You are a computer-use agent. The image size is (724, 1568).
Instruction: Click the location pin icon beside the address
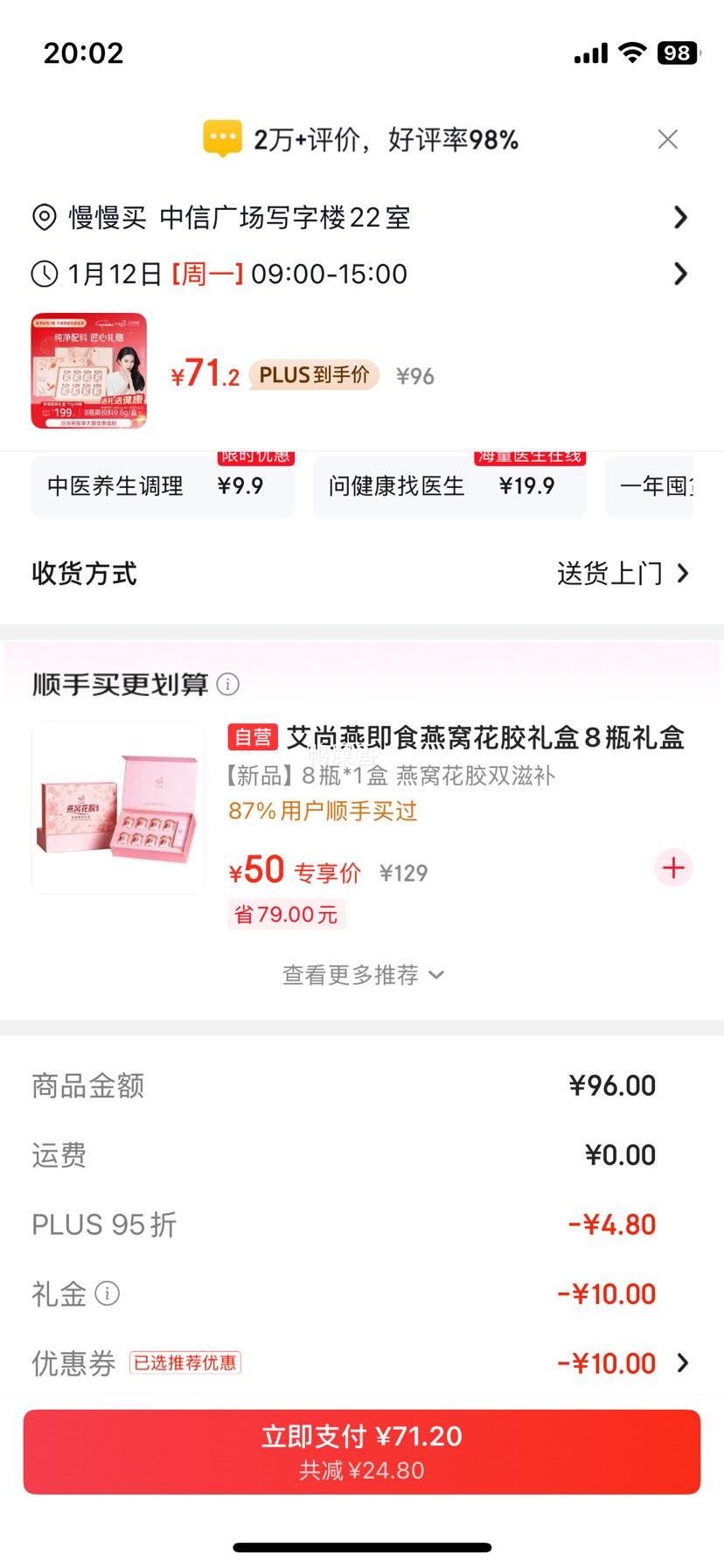pyautogui.click(x=45, y=218)
